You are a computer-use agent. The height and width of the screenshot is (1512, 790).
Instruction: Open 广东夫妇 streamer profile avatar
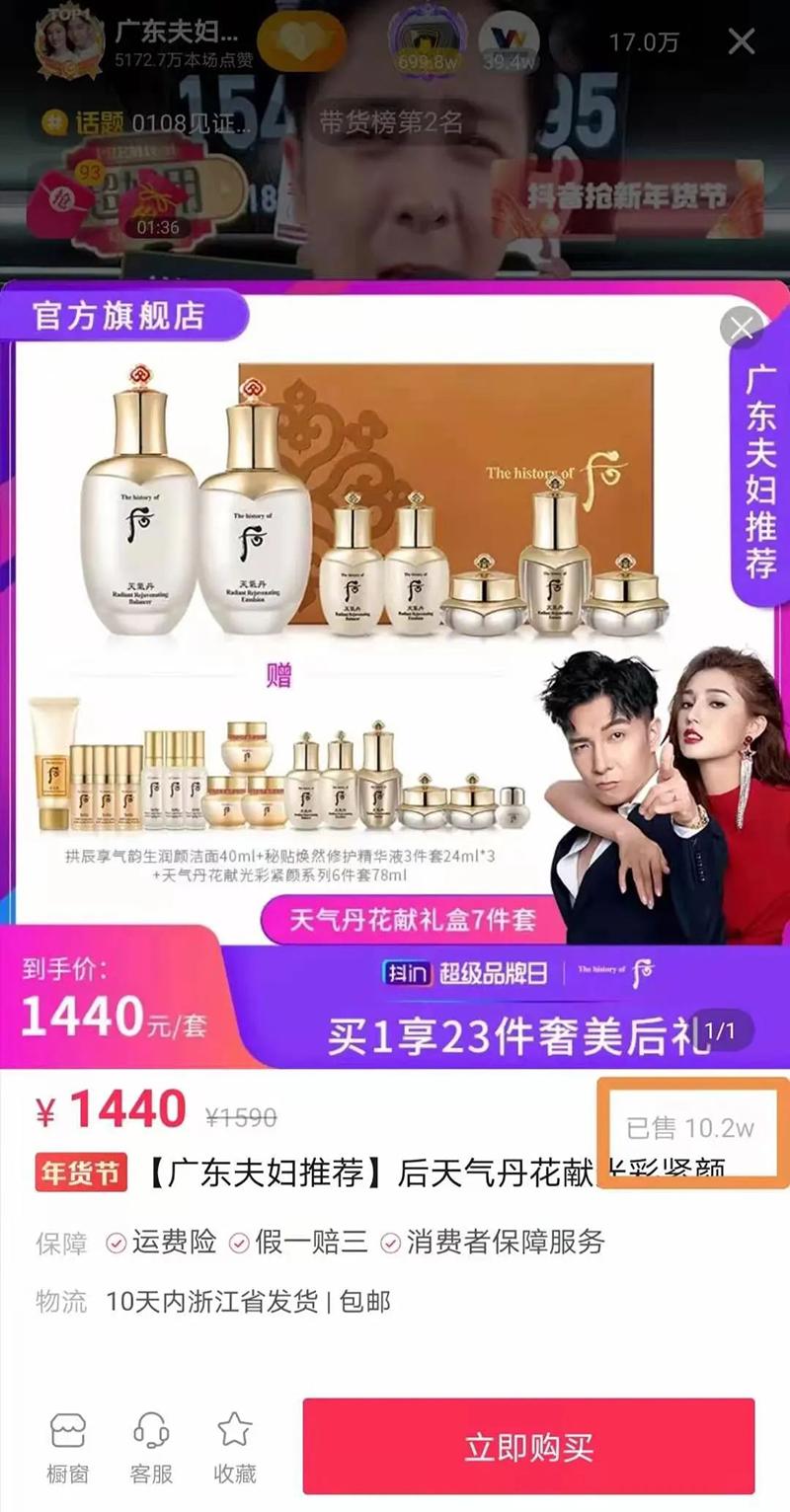point(69,41)
